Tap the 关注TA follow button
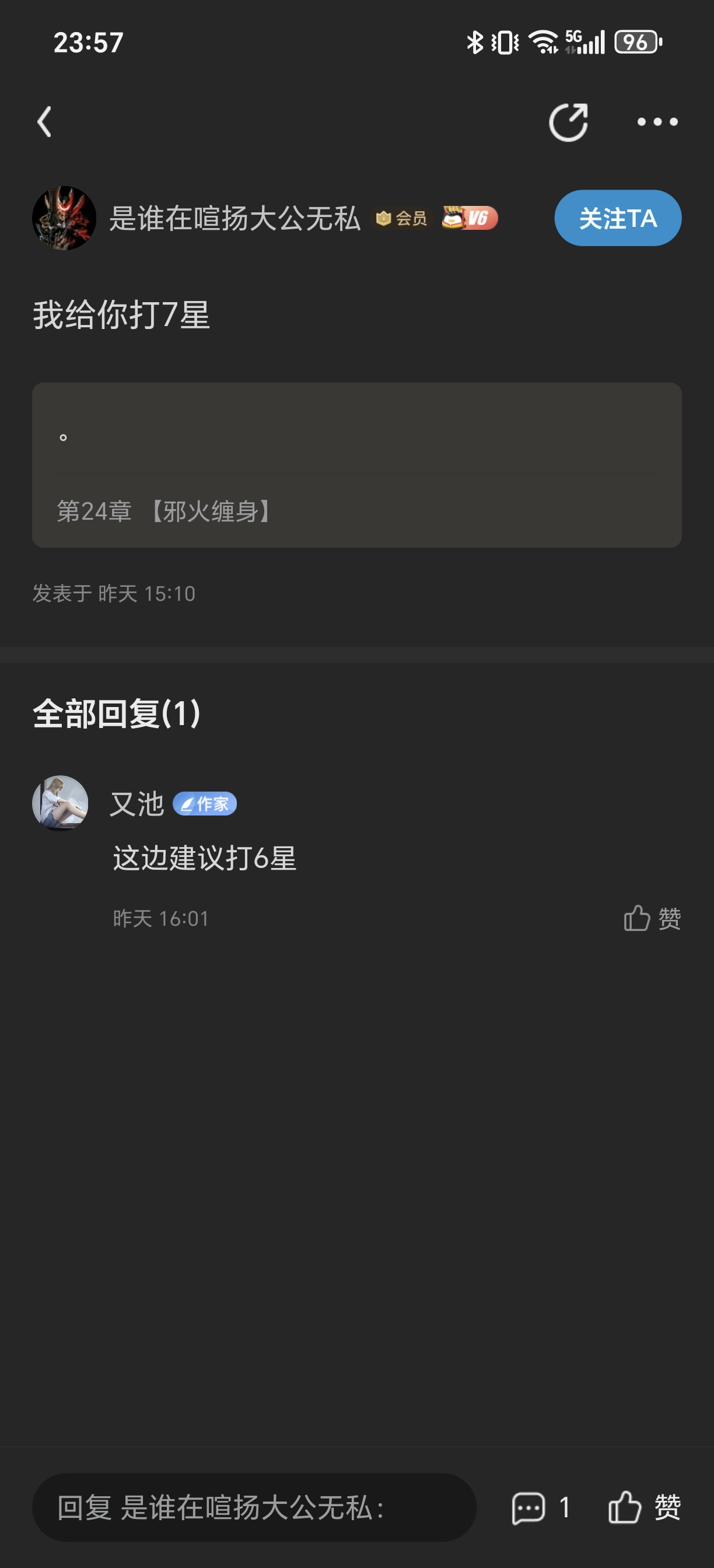Screen dimensions: 714x1568 tap(617, 218)
